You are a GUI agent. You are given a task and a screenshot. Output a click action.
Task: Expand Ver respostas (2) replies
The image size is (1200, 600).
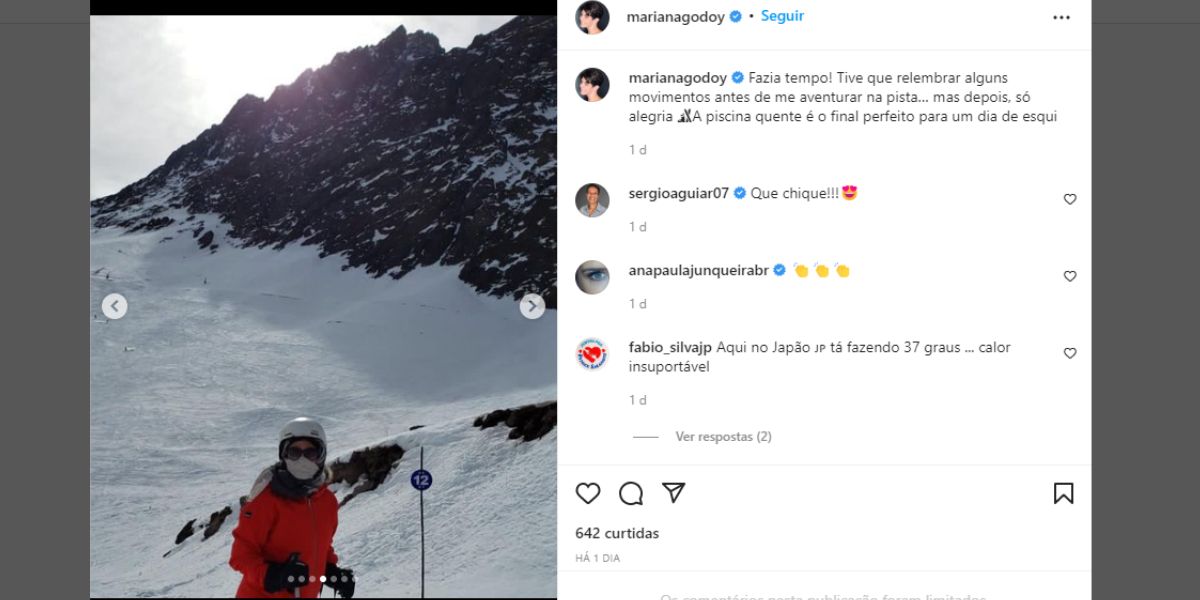[722, 437]
